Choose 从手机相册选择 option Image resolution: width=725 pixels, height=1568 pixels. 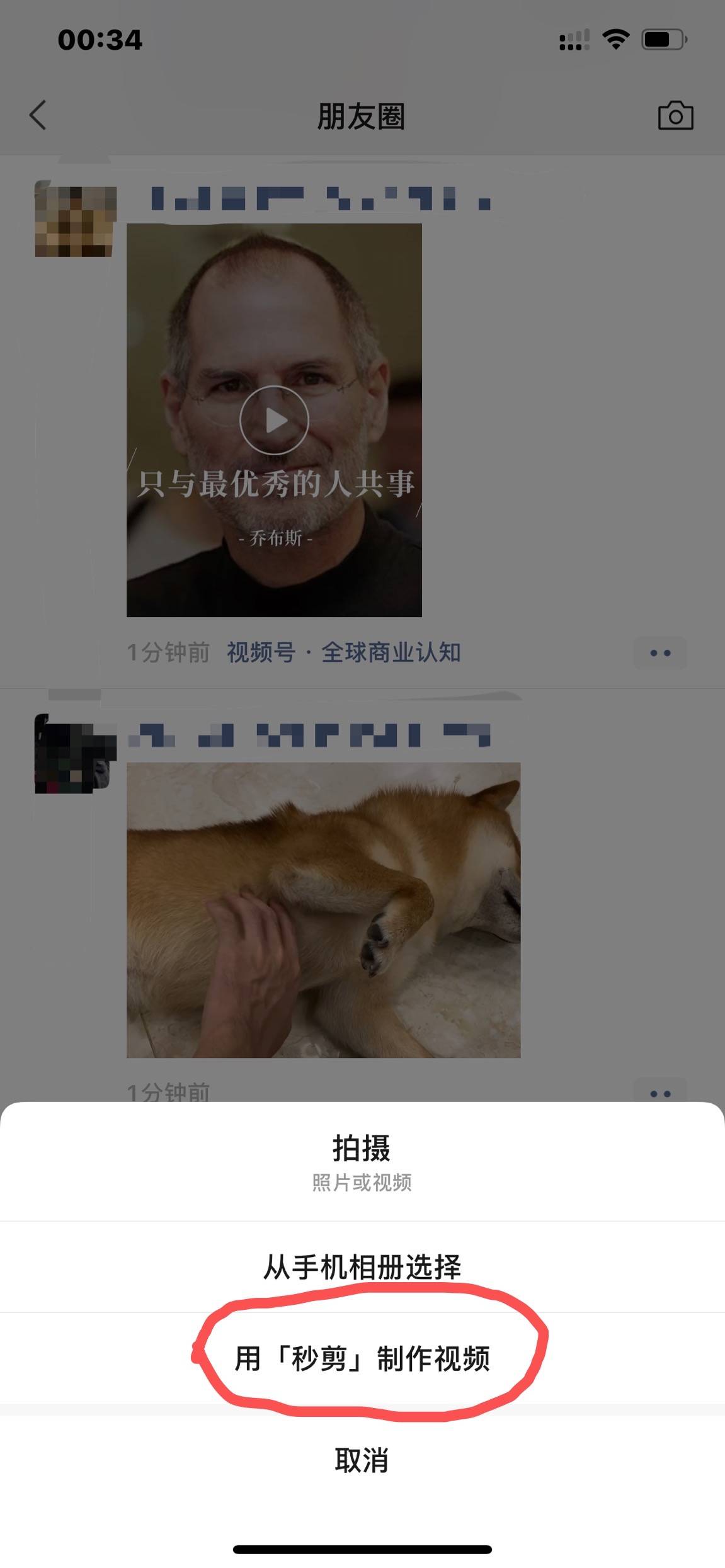point(362,1267)
